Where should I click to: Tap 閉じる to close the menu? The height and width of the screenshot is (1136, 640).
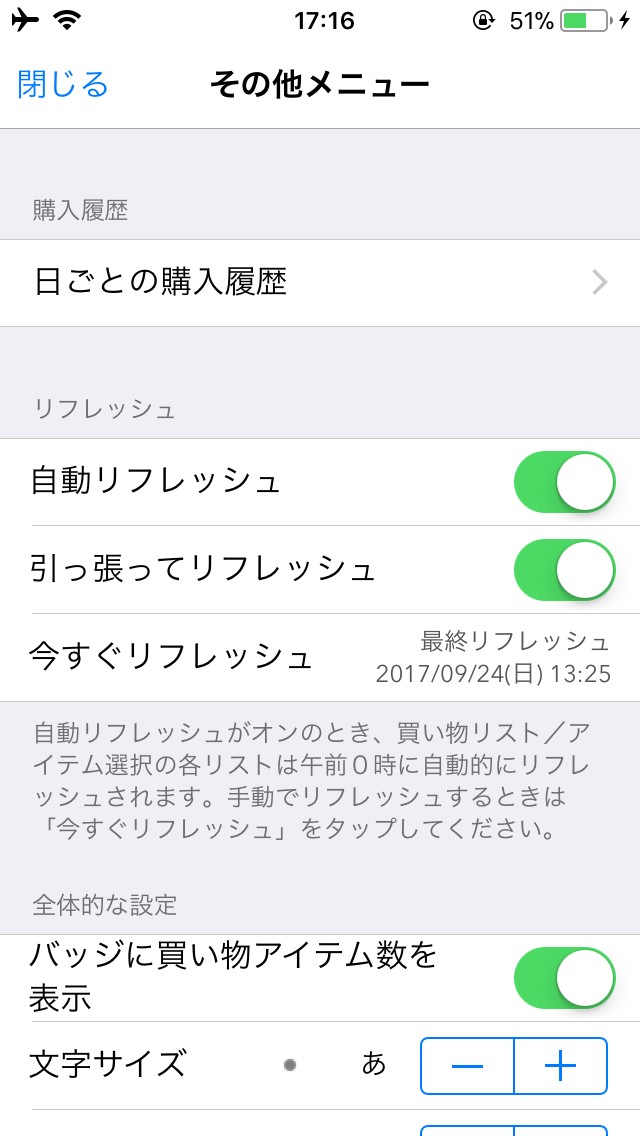[63, 84]
